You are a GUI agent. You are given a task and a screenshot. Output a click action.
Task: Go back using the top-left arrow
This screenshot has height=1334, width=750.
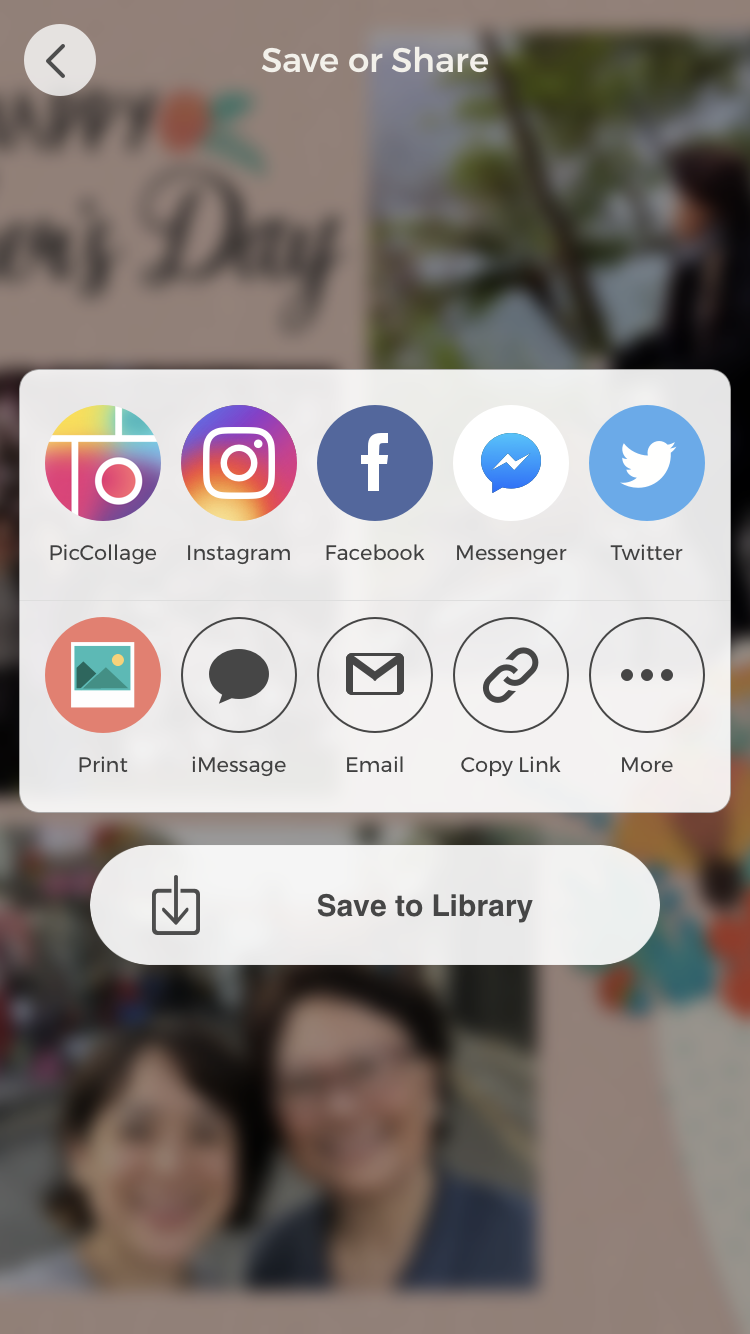click(60, 60)
